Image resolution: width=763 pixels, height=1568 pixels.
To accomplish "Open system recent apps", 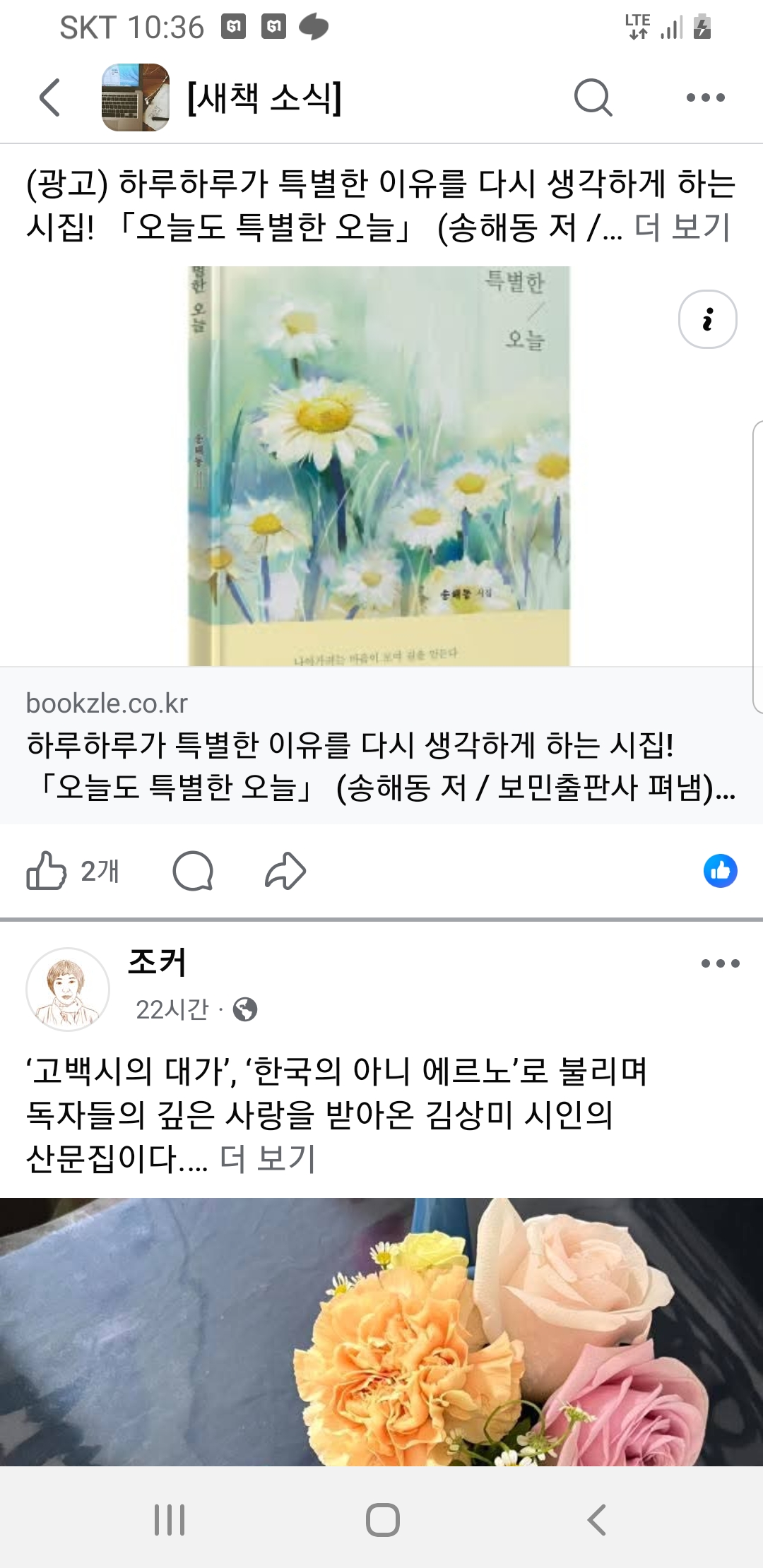I will pos(170,1519).
